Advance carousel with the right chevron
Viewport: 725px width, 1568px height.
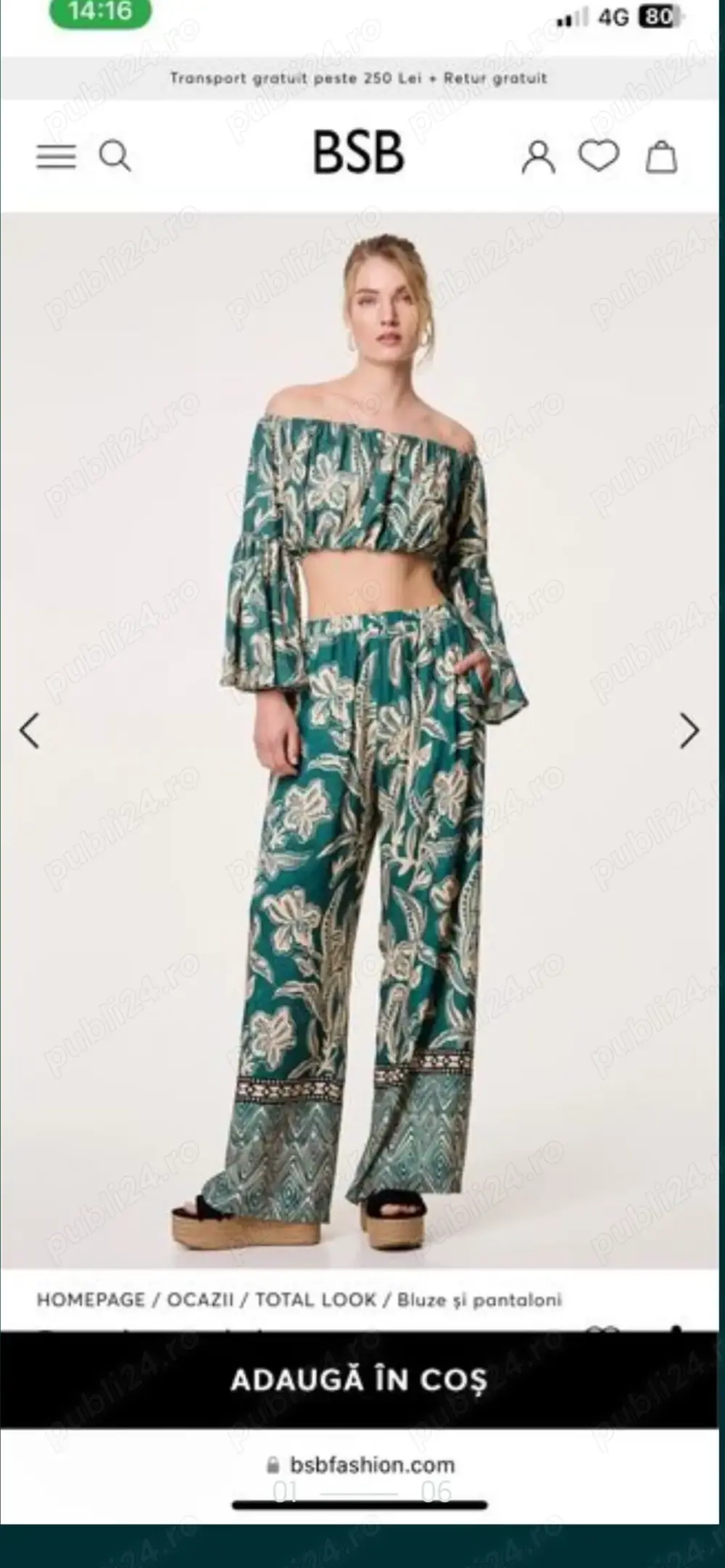tap(689, 728)
